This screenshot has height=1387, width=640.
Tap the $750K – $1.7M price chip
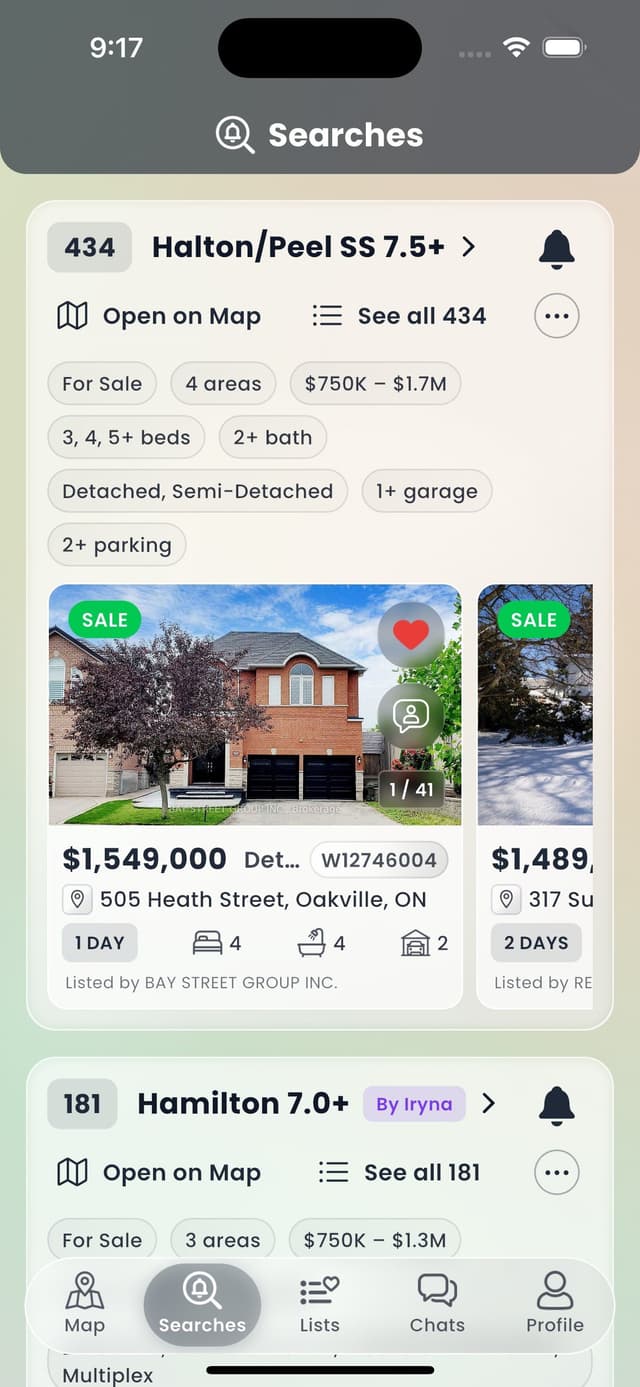(x=375, y=384)
